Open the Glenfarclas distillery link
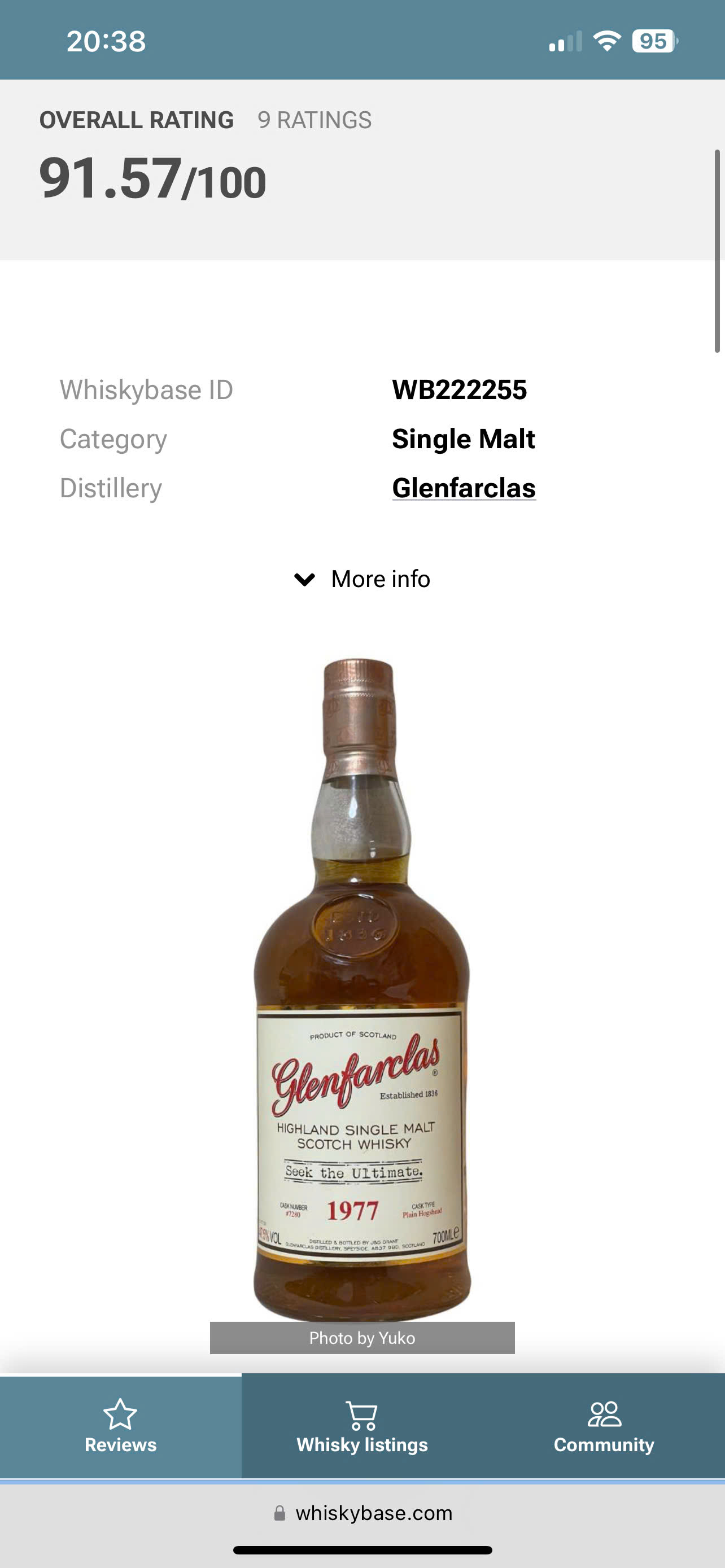 (463, 488)
